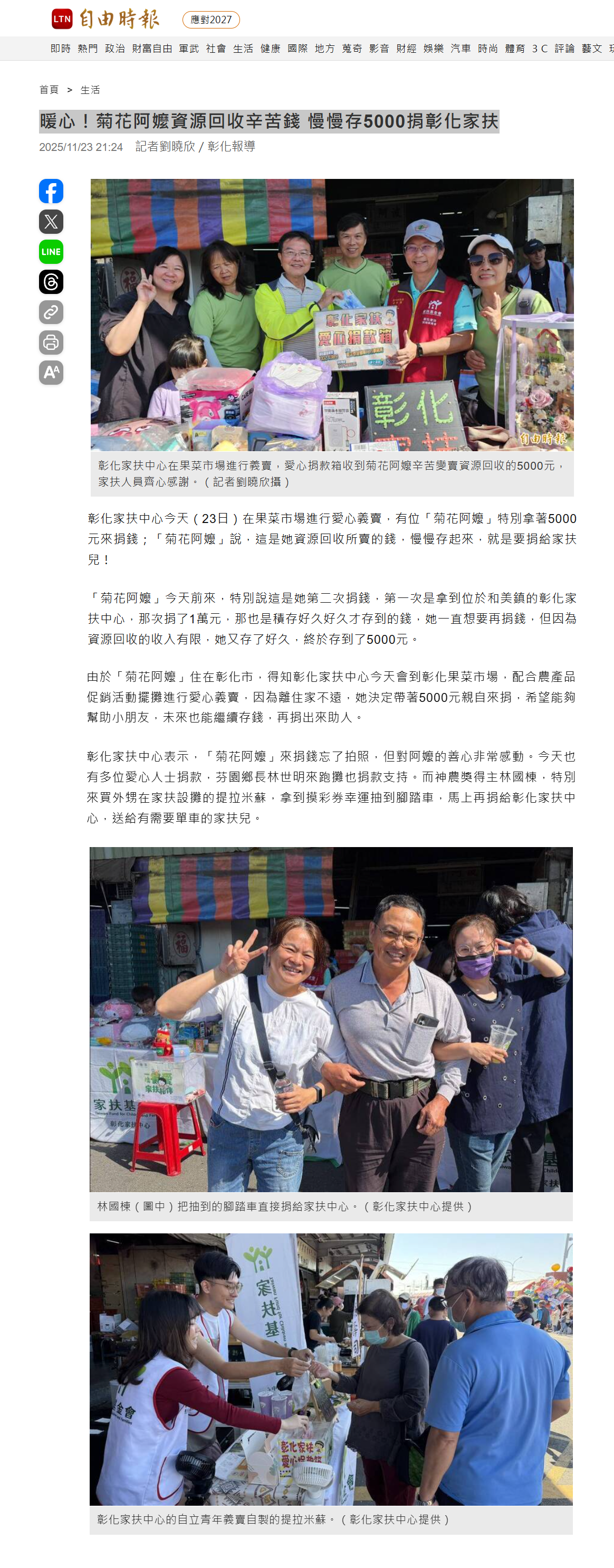Open the 國際 news section

(x=298, y=49)
